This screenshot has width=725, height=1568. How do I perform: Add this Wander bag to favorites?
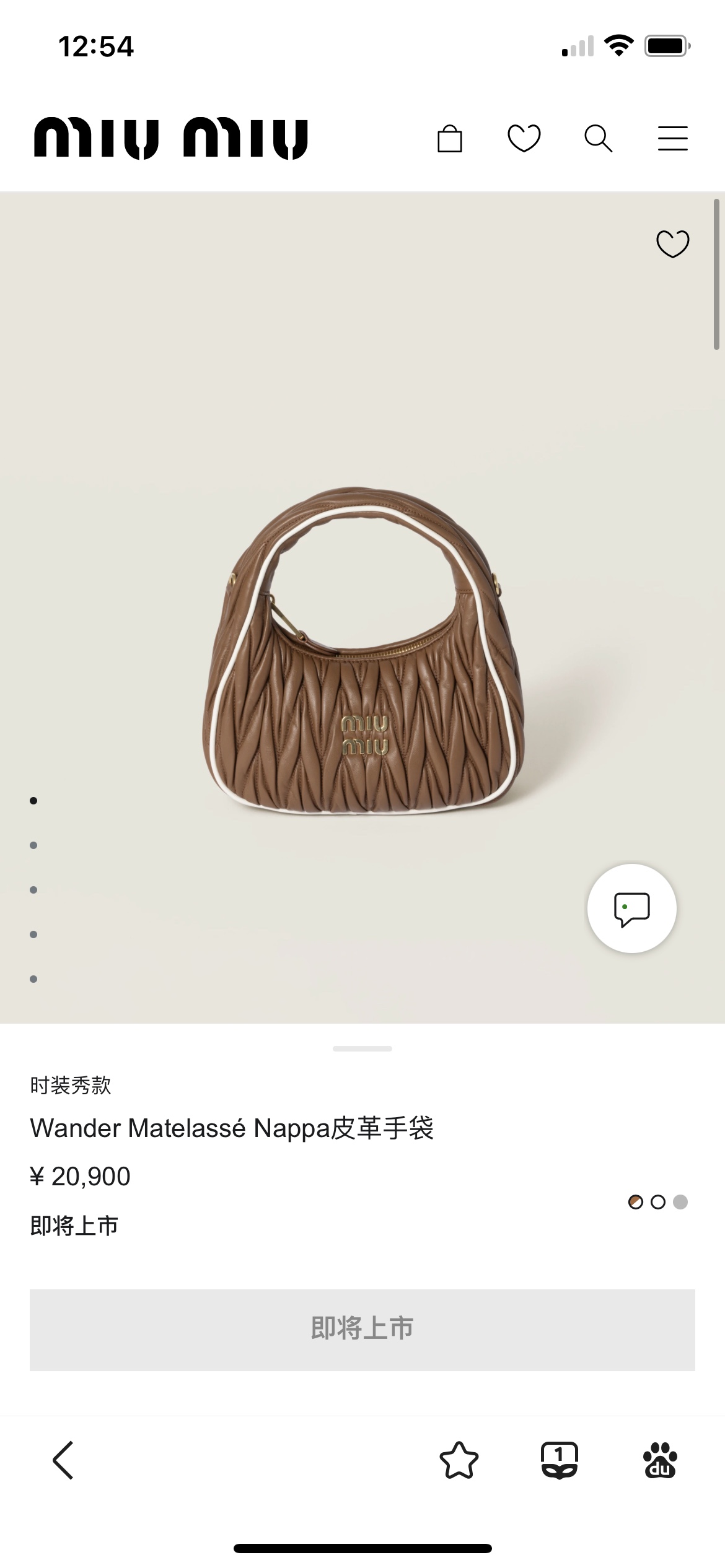click(x=672, y=243)
